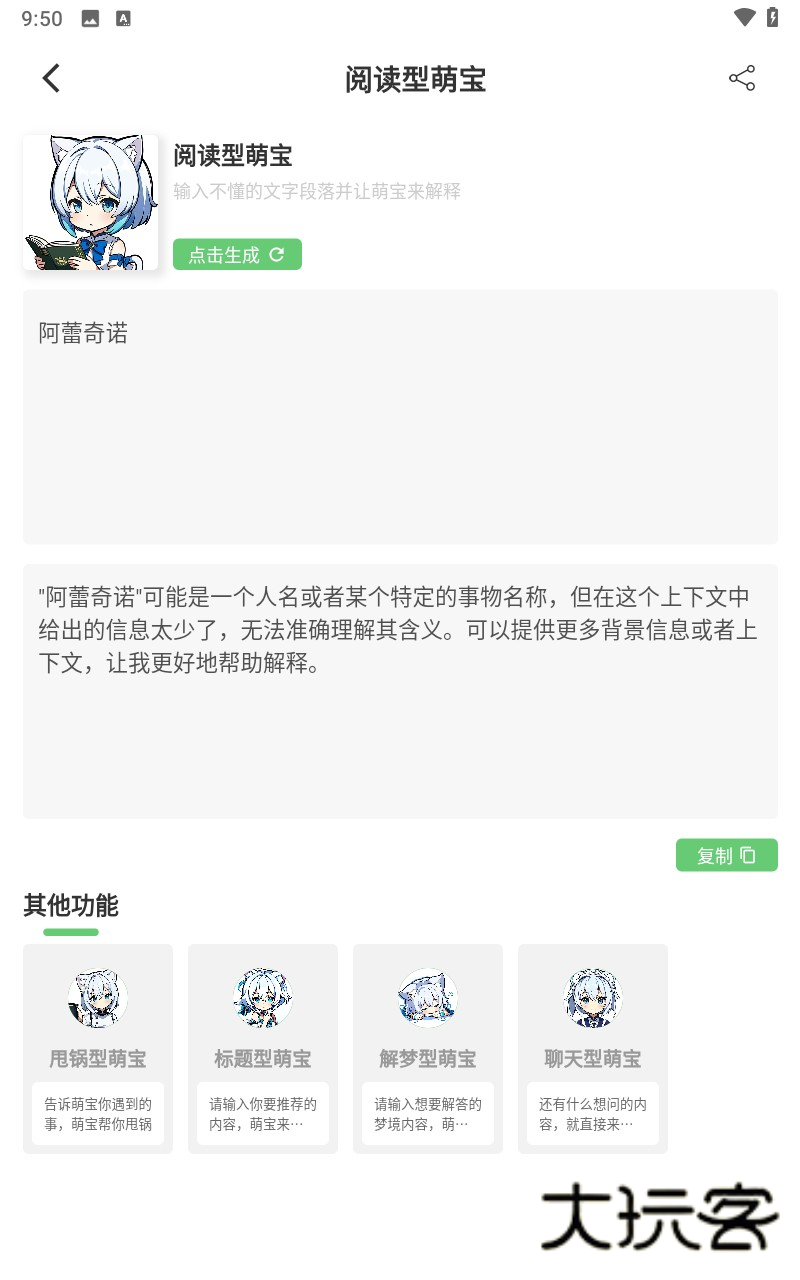Open the 甩锅型萌宝 feature card
The width and height of the screenshot is (800, 1280).
tap(97, 1048)
